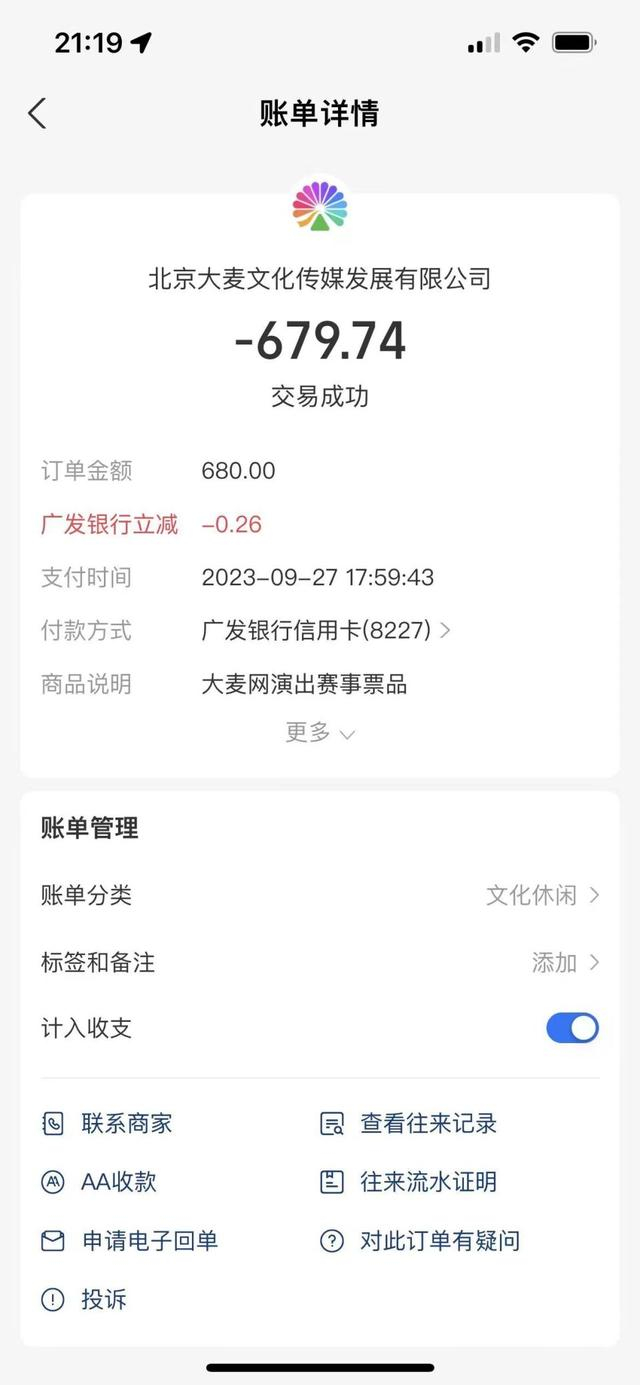Request 申请电子回单 for this bill
This screenshot has width=640, height=1385.
pos(130,1241)
